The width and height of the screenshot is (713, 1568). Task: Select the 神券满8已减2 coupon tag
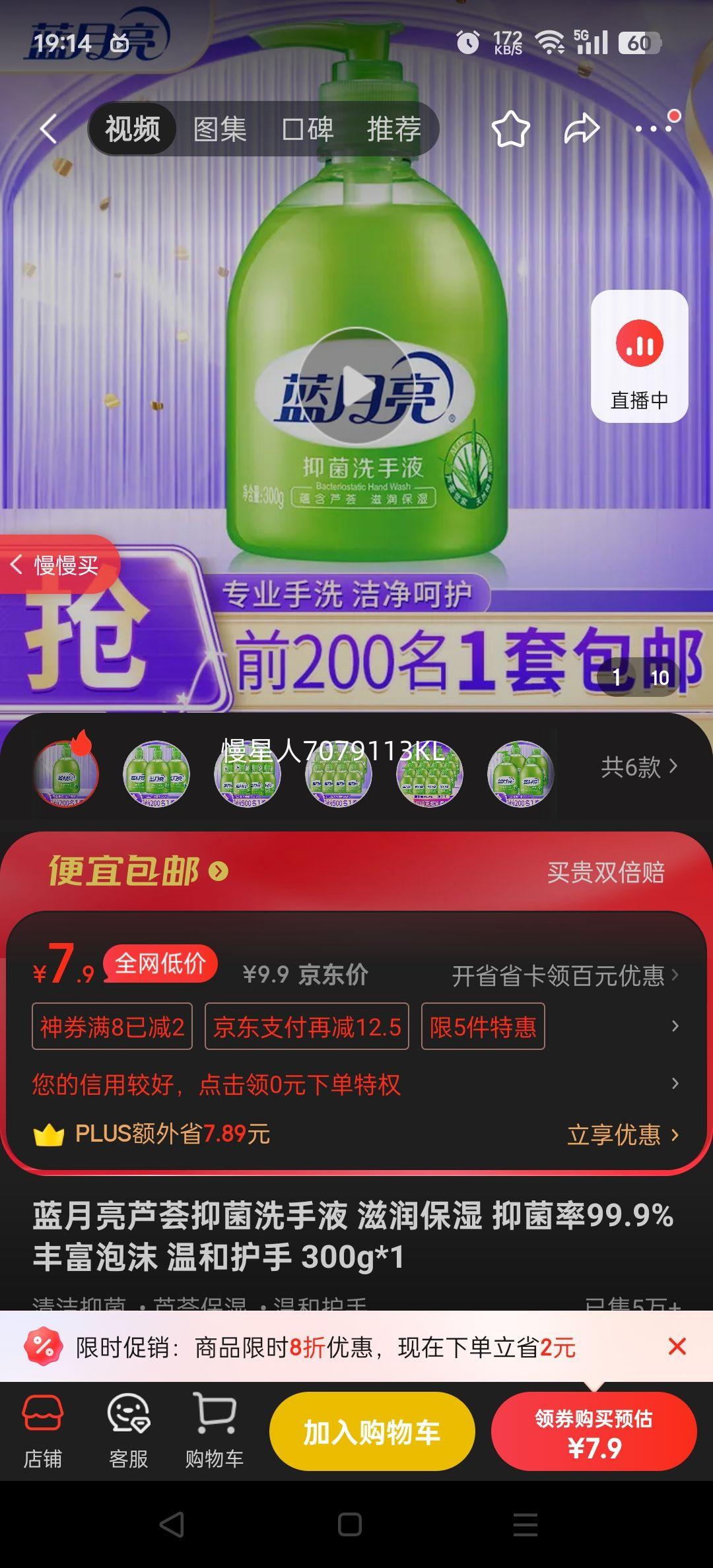coord(111,1026)
